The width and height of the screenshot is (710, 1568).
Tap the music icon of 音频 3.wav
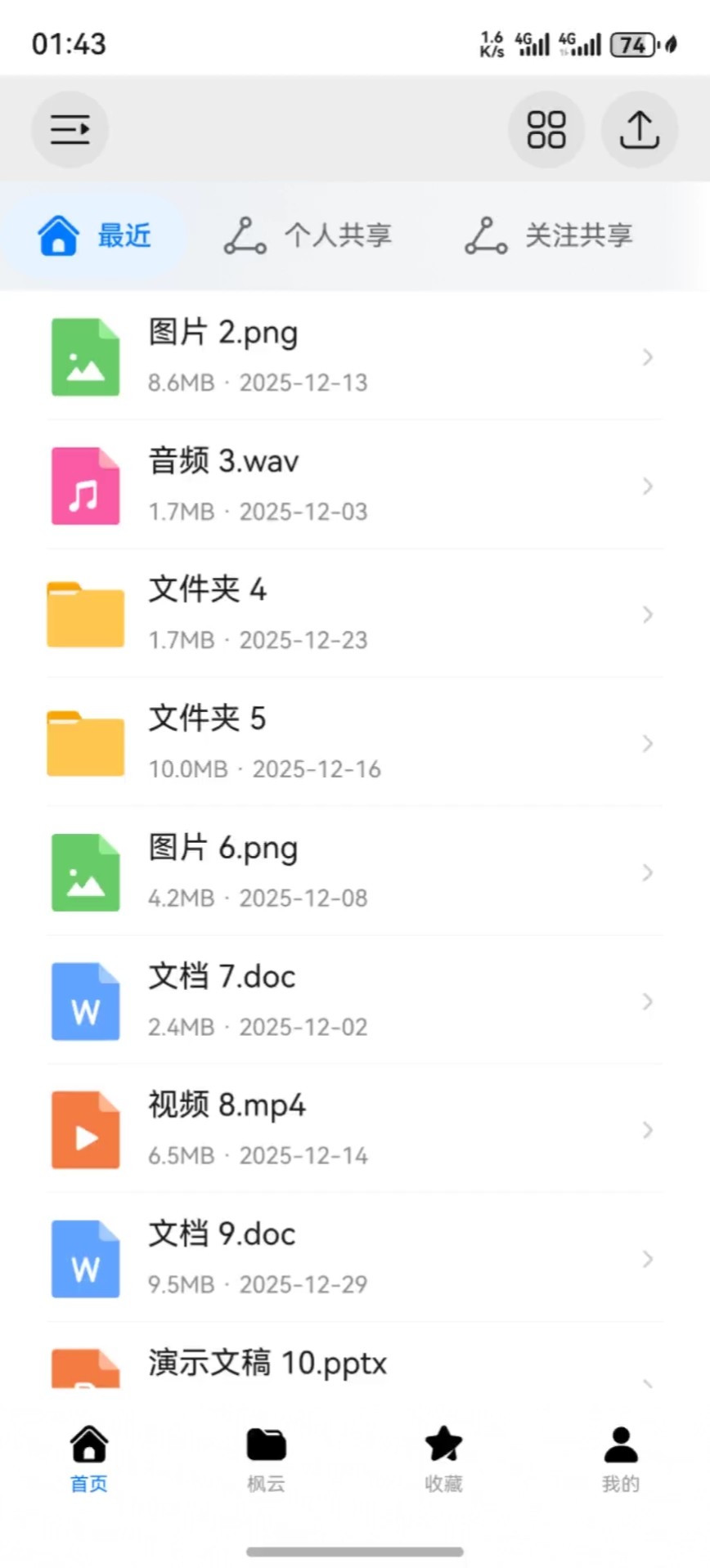click(x=85, y=485)
